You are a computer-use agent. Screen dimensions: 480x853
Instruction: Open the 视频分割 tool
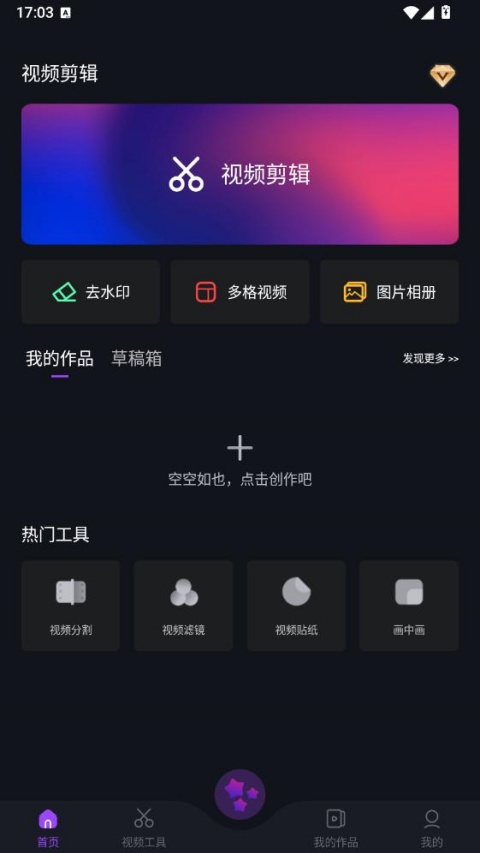coord(71,605)
